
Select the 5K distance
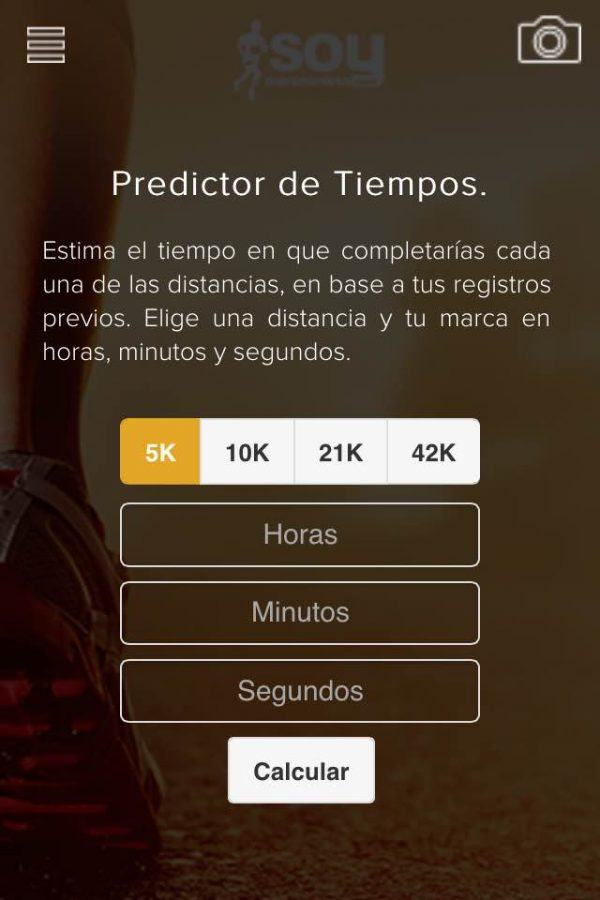[x=160, y=452]
